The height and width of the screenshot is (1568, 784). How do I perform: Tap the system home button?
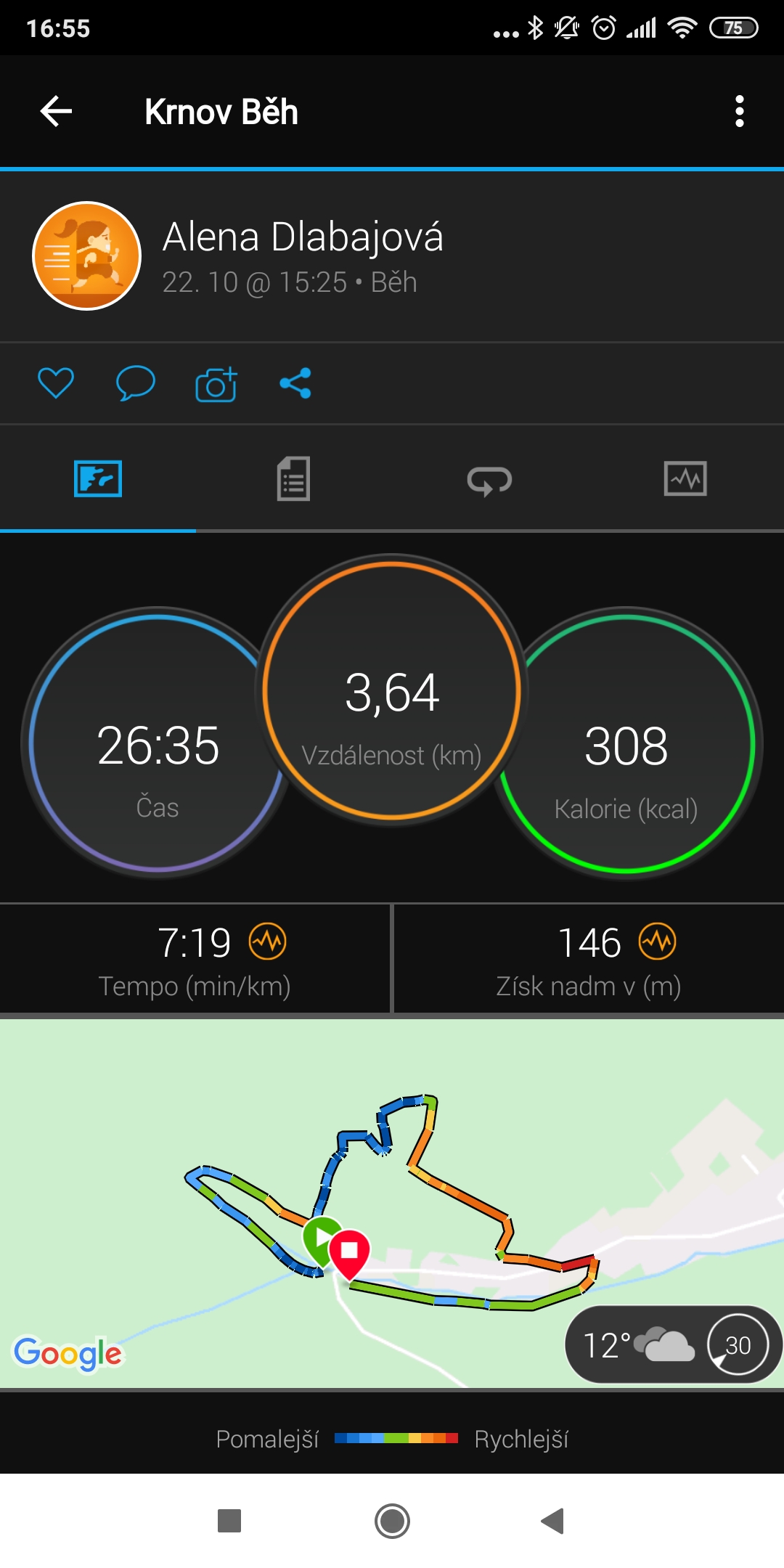coord(392,1521)
